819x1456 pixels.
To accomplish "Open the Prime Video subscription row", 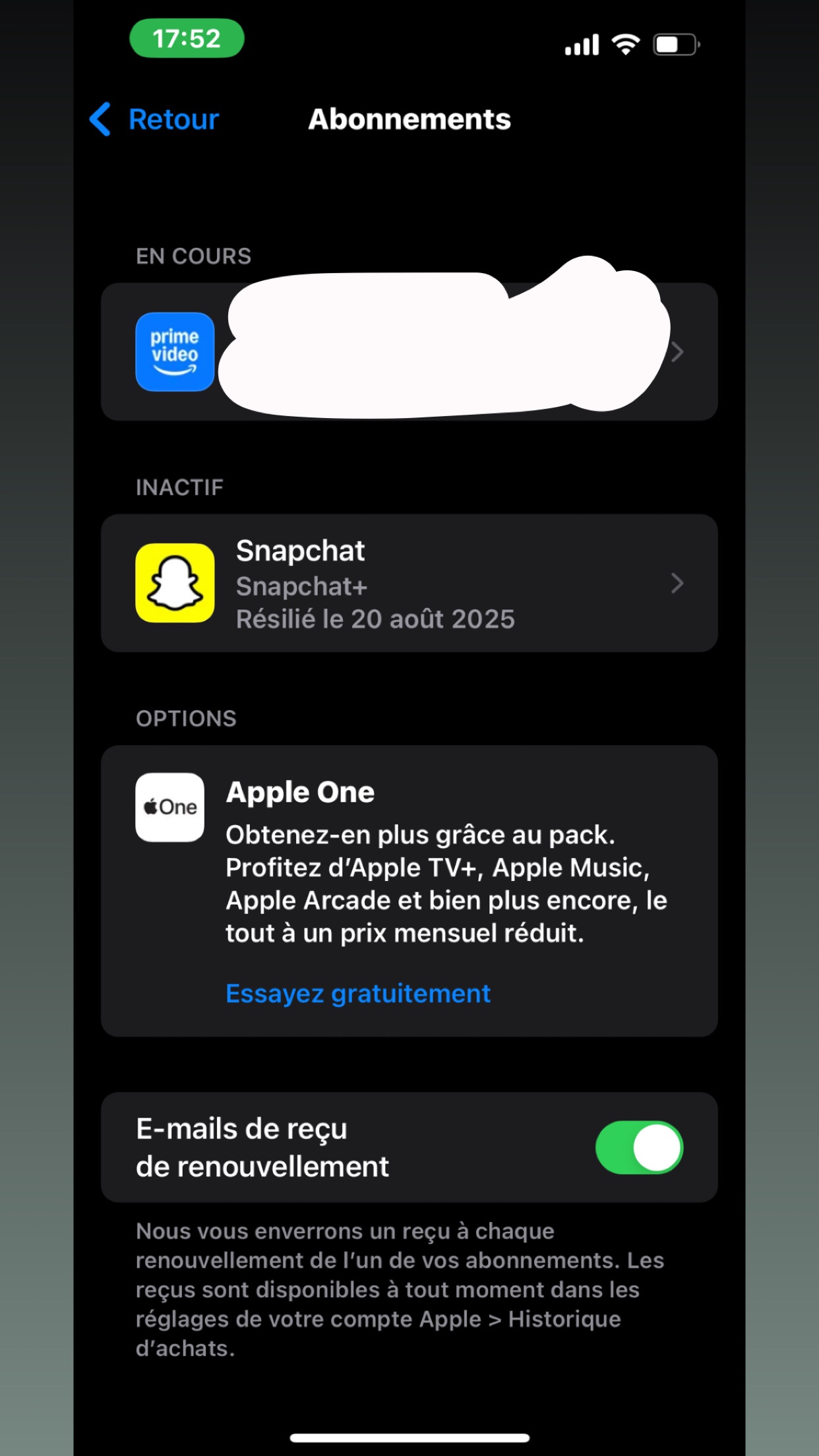I will click(409, 351).
